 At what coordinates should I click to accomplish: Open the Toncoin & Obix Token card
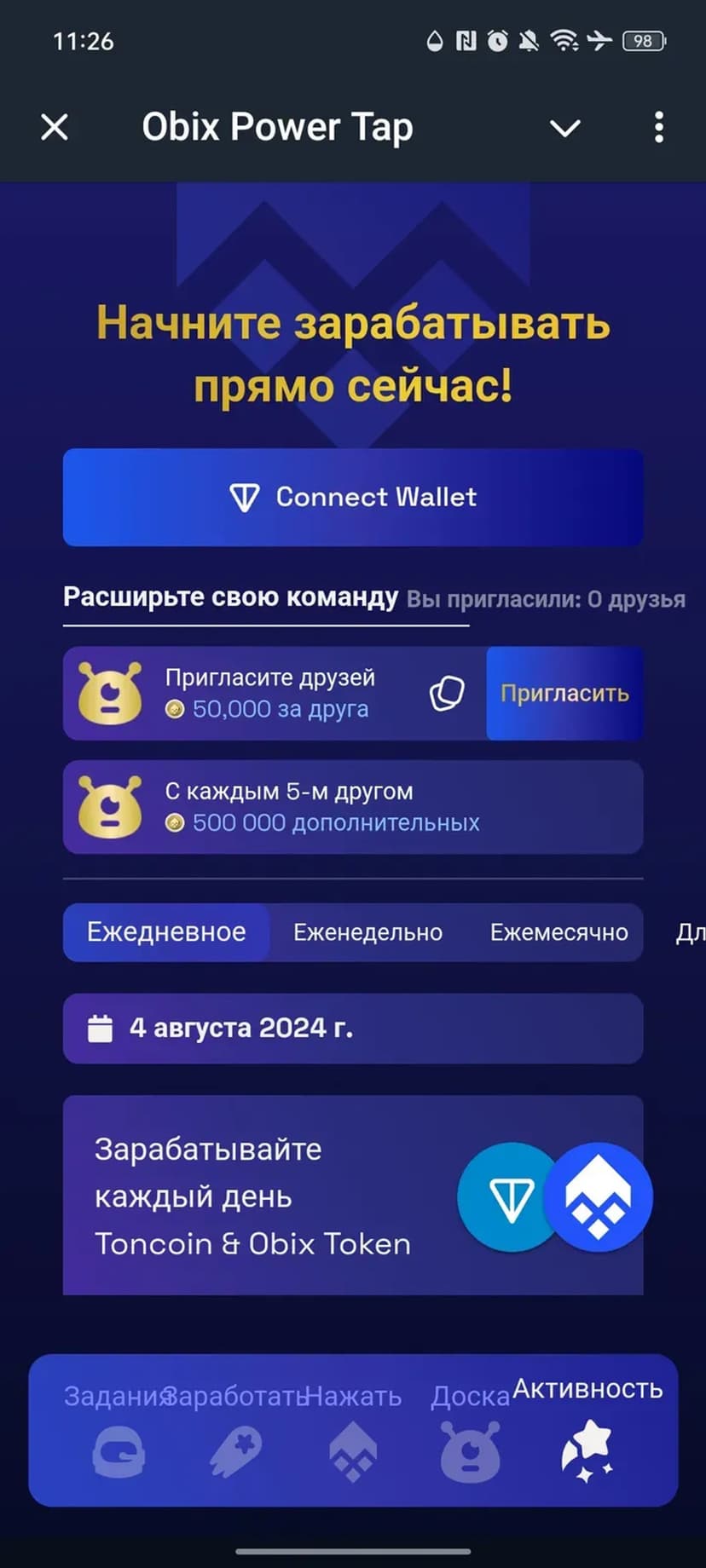353,1195
